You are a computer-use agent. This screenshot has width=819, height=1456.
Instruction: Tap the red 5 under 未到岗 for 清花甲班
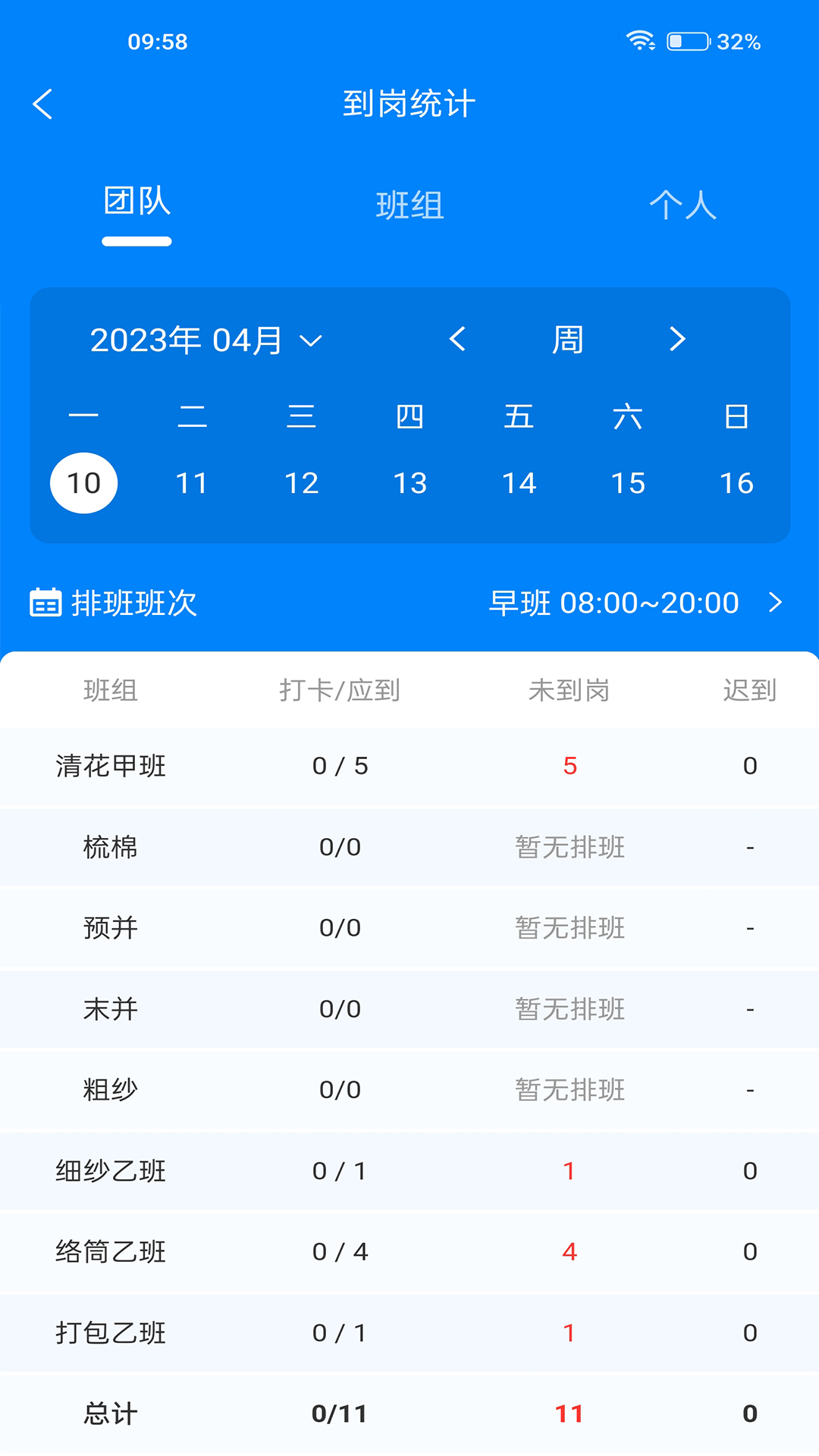570,766
